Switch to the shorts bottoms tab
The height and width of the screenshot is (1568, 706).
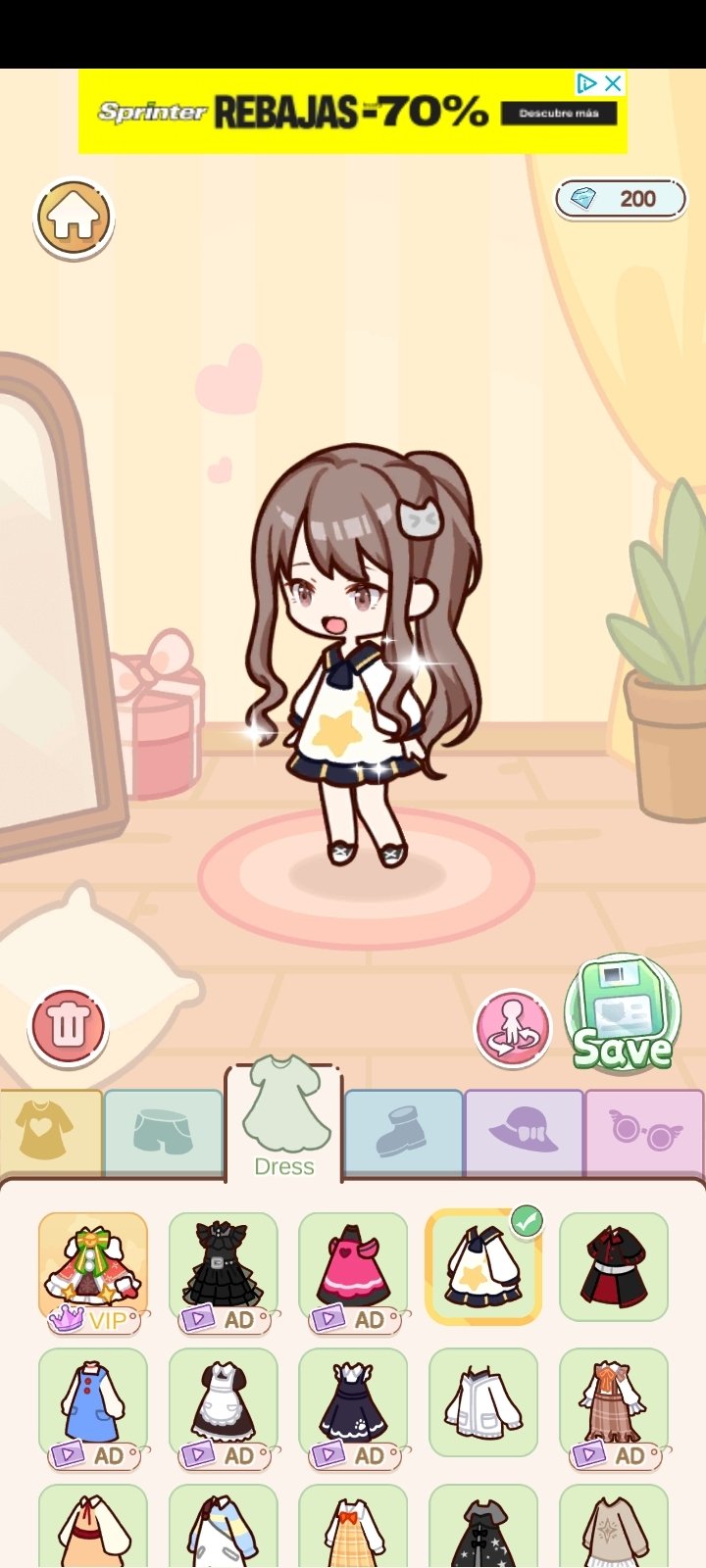tap(164, 1132)
